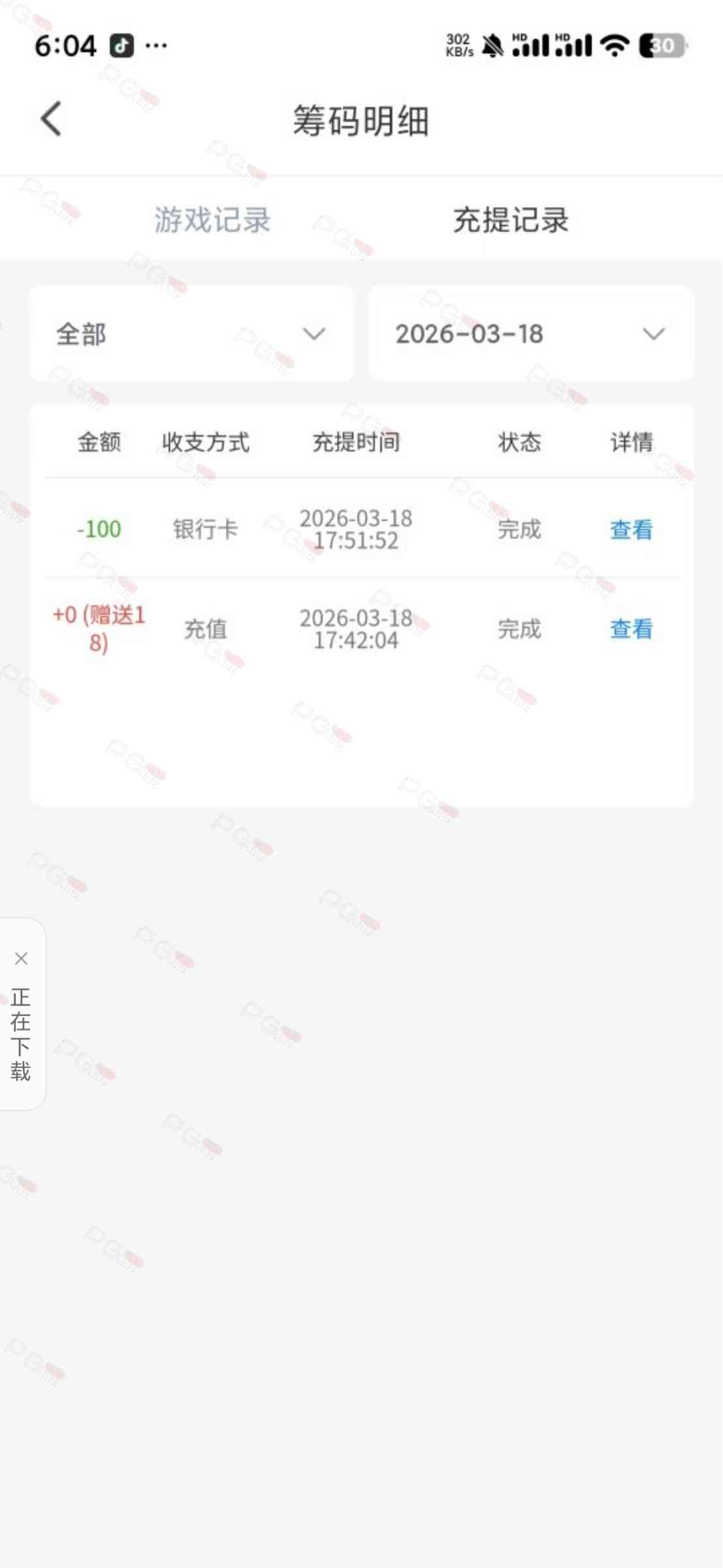Expand the 全部 type filter dropdown
The height and width of the screenshot is (1568, 723).
pos(191,334)
